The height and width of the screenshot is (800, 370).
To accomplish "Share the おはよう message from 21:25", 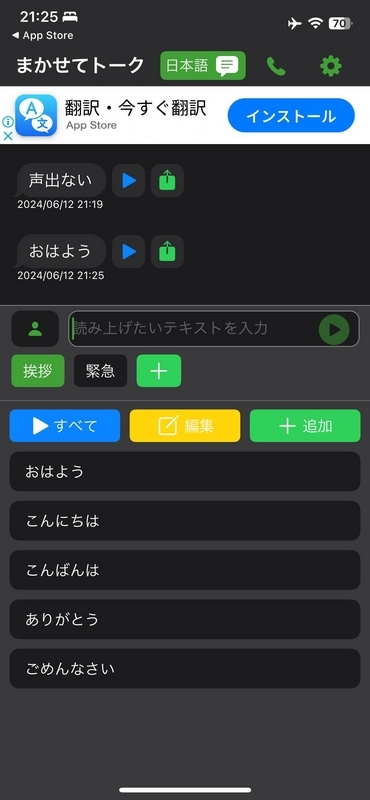I will pyautogui.click(x=167, y=252).
